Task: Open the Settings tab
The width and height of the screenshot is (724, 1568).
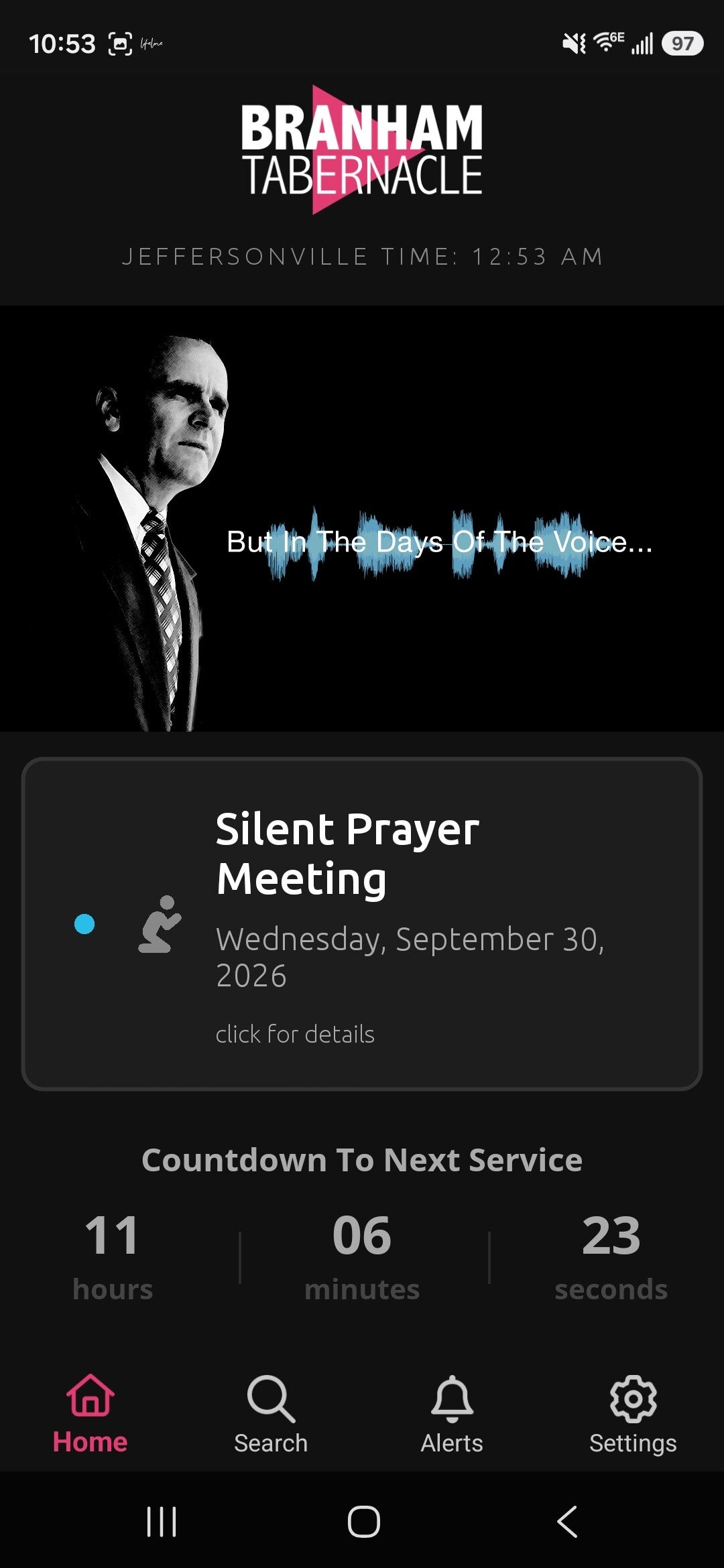Action: click(633, 1414)
